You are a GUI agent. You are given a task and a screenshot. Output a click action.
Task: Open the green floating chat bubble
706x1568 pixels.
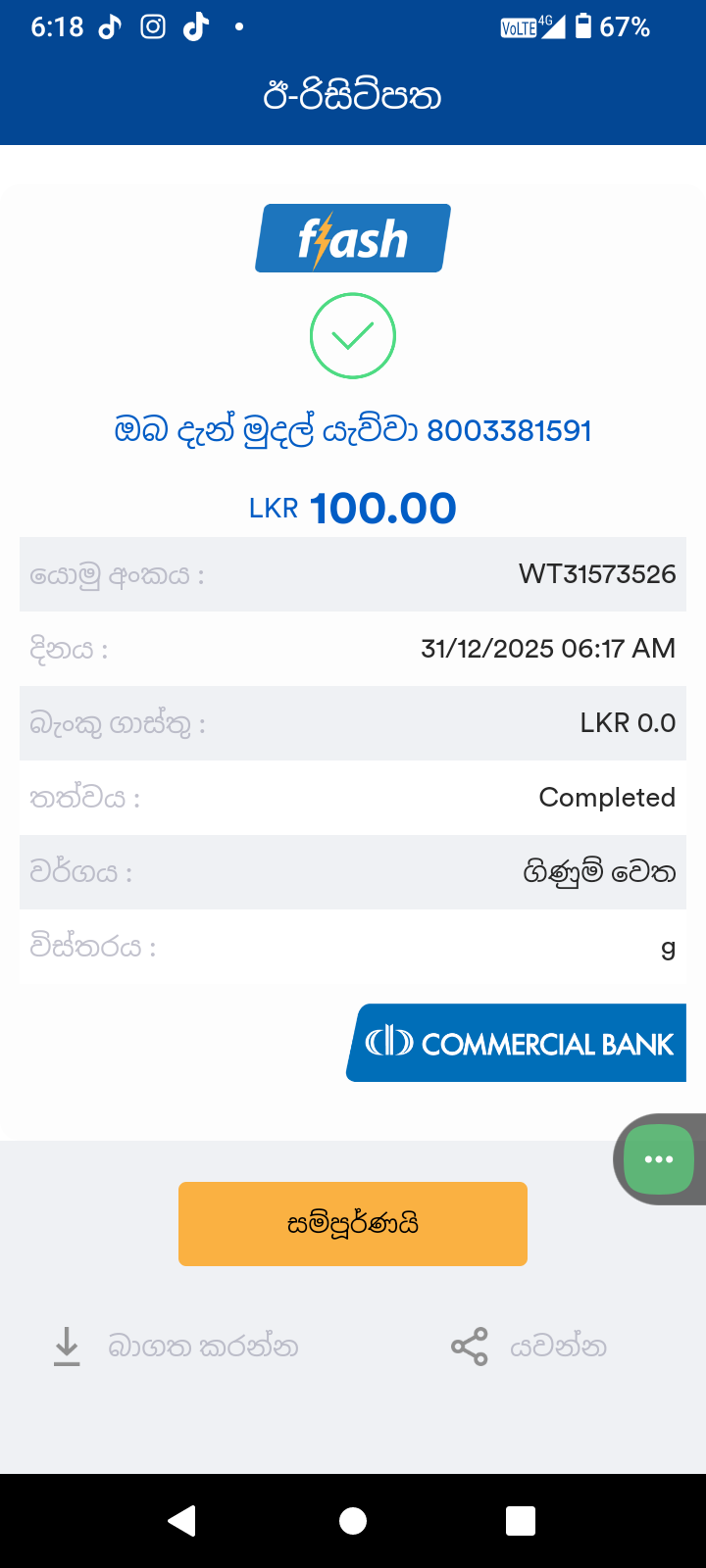659,1159
